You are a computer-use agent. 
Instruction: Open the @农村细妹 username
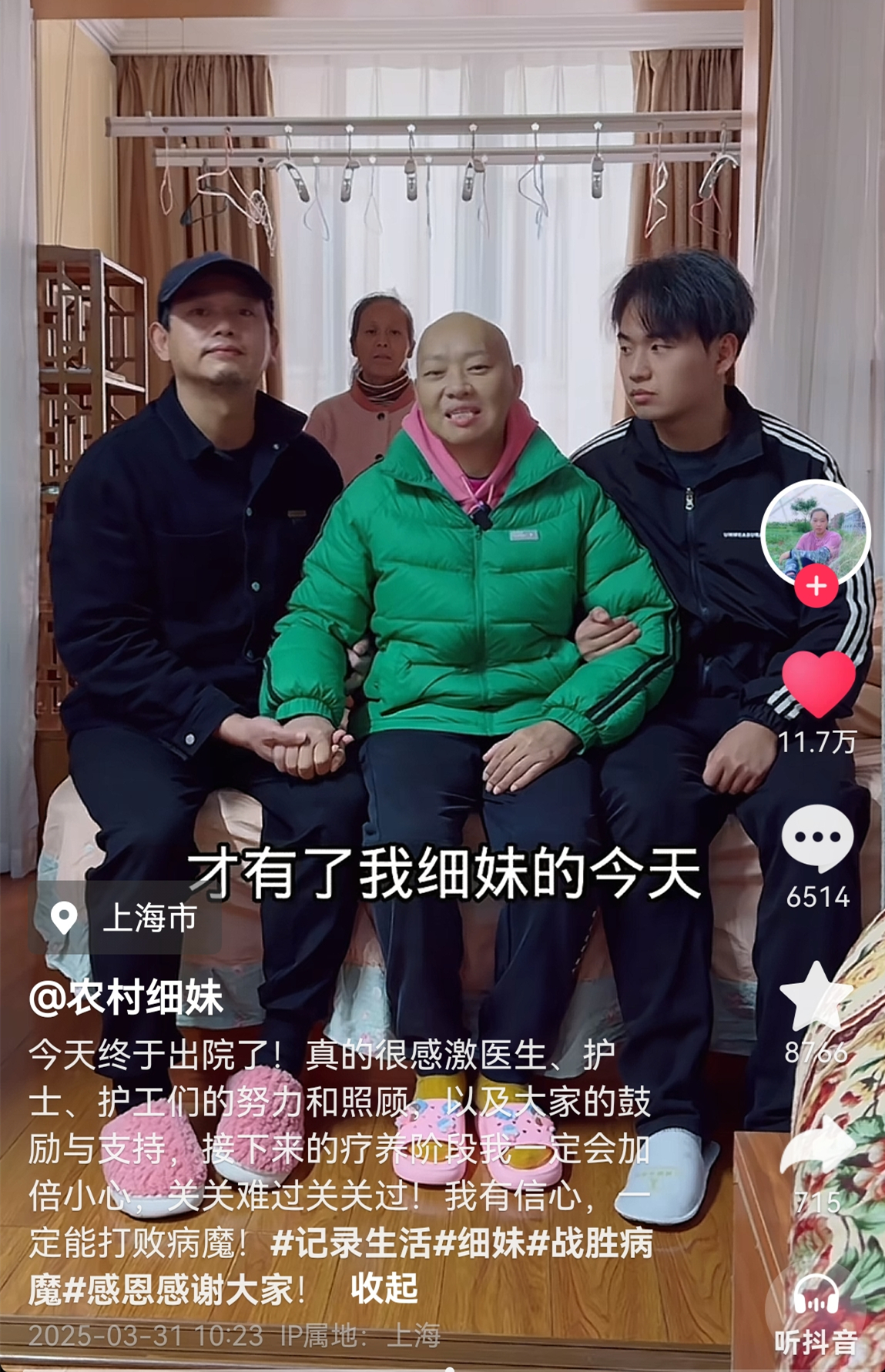126,998
